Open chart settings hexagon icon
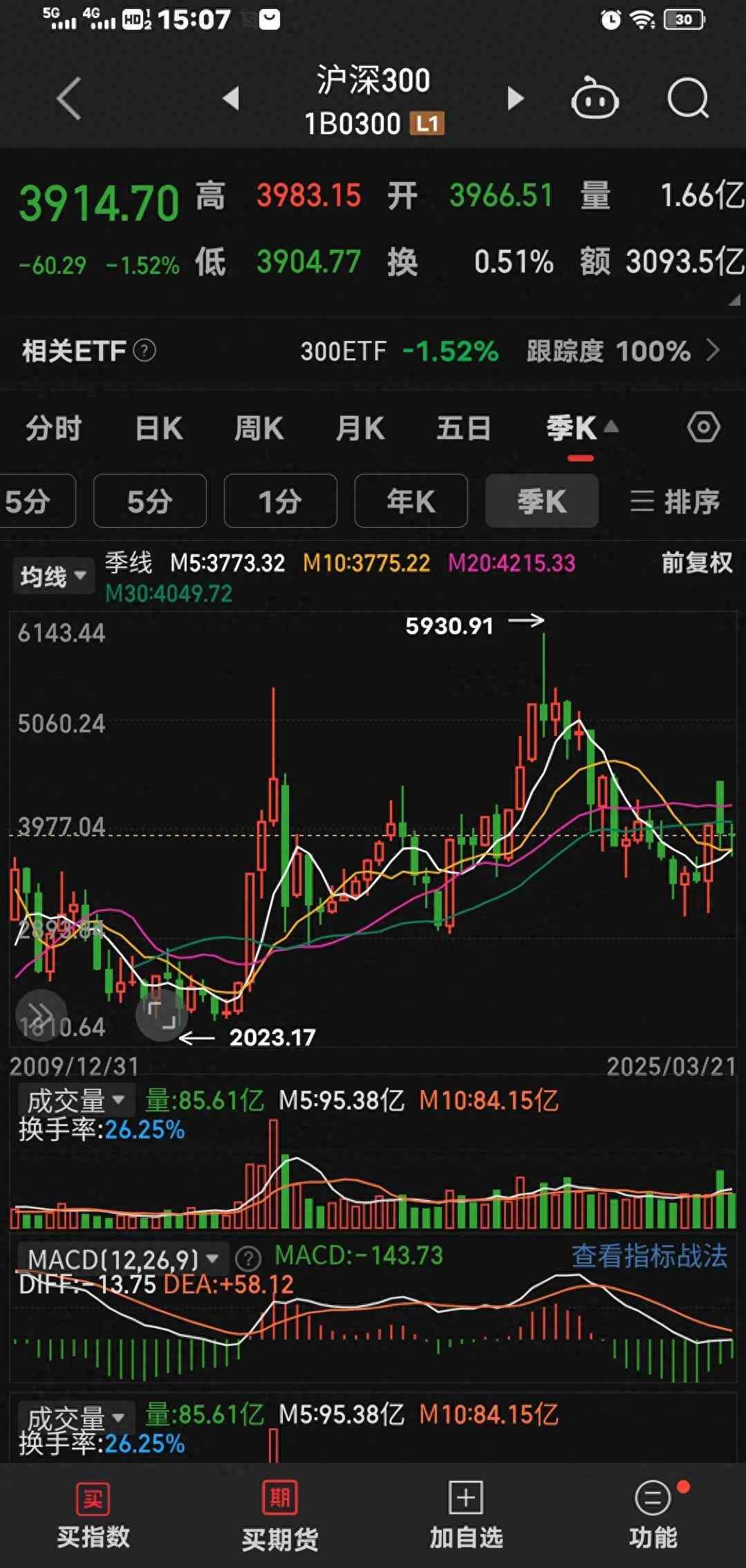 [704, 427]
